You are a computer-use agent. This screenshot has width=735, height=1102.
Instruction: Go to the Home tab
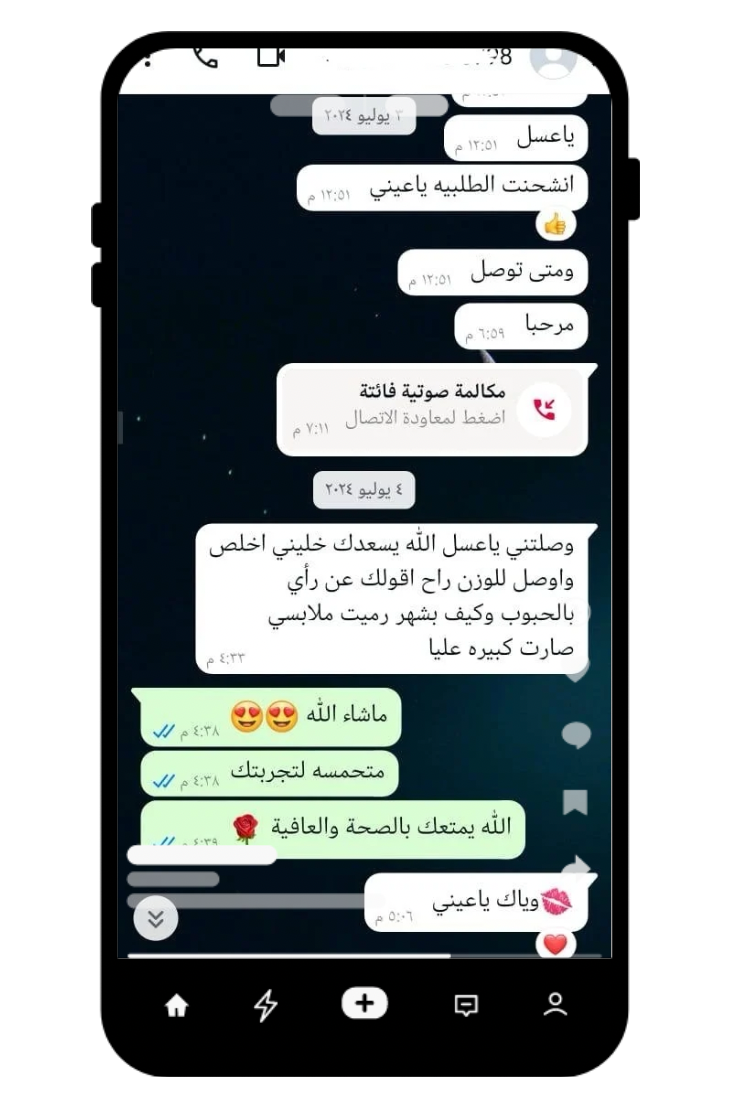(176, 1006)
